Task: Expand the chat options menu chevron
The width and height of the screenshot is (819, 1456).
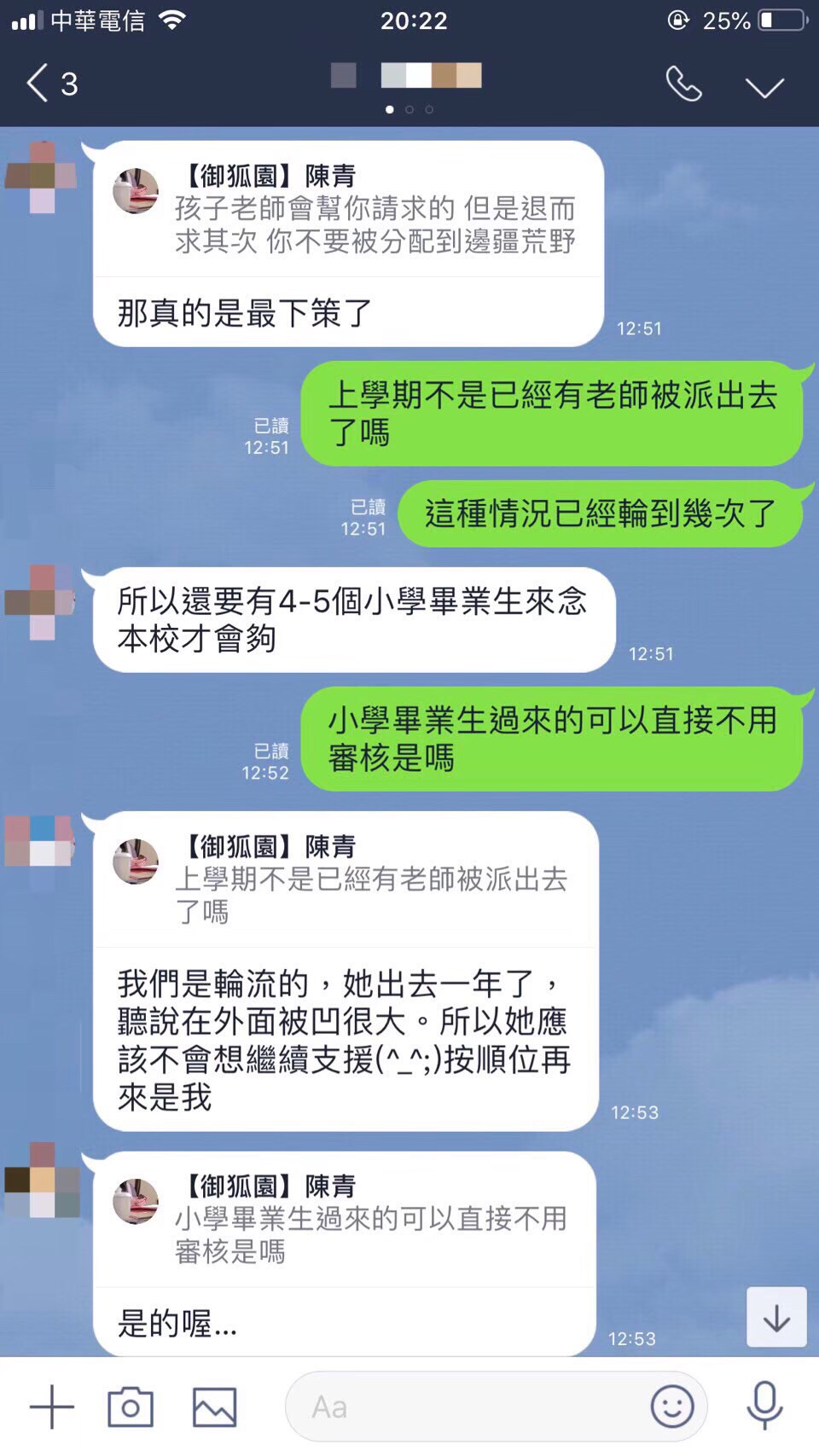Action: (x=764, y=86)
